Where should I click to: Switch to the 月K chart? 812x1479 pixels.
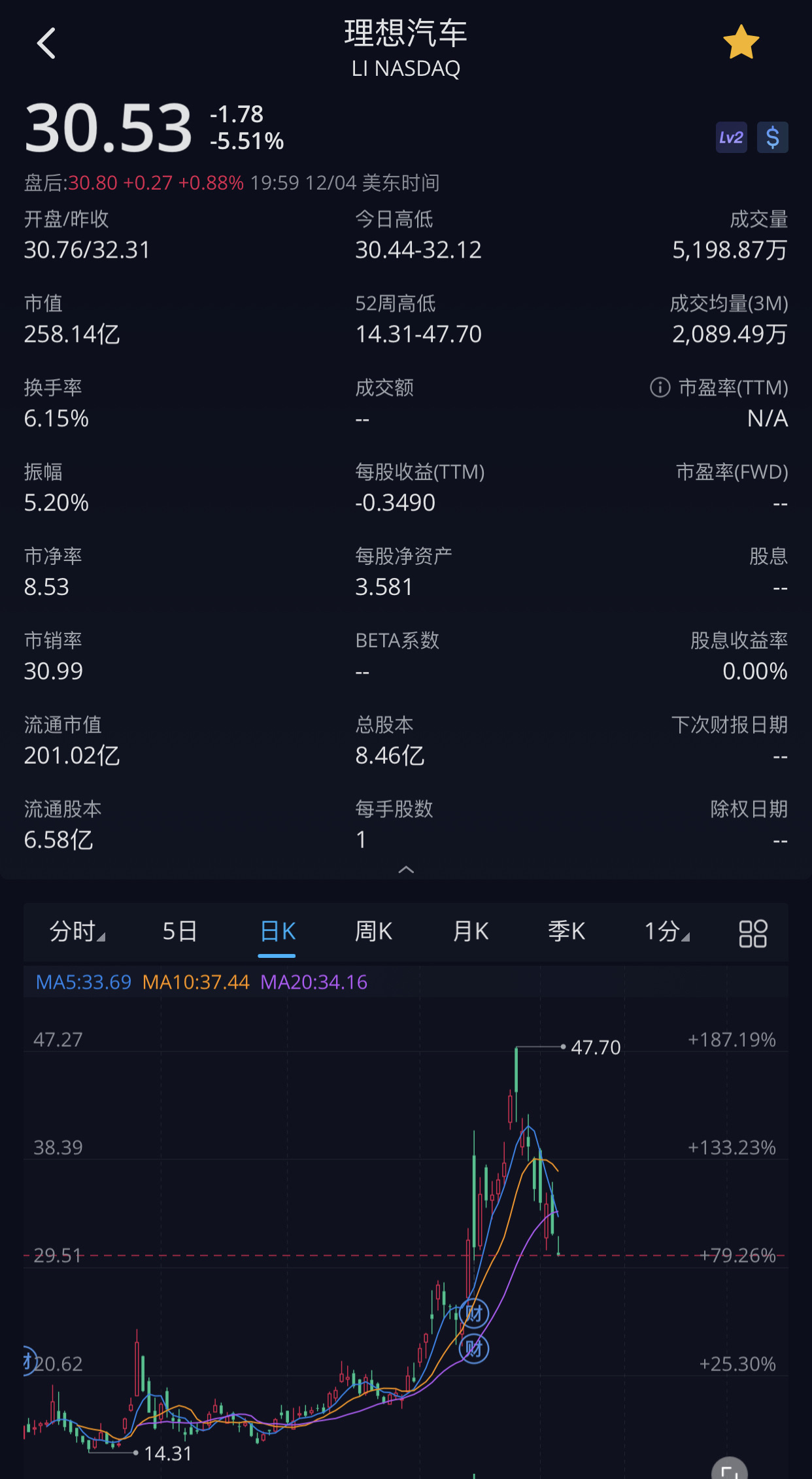click(x=471, y=931)
